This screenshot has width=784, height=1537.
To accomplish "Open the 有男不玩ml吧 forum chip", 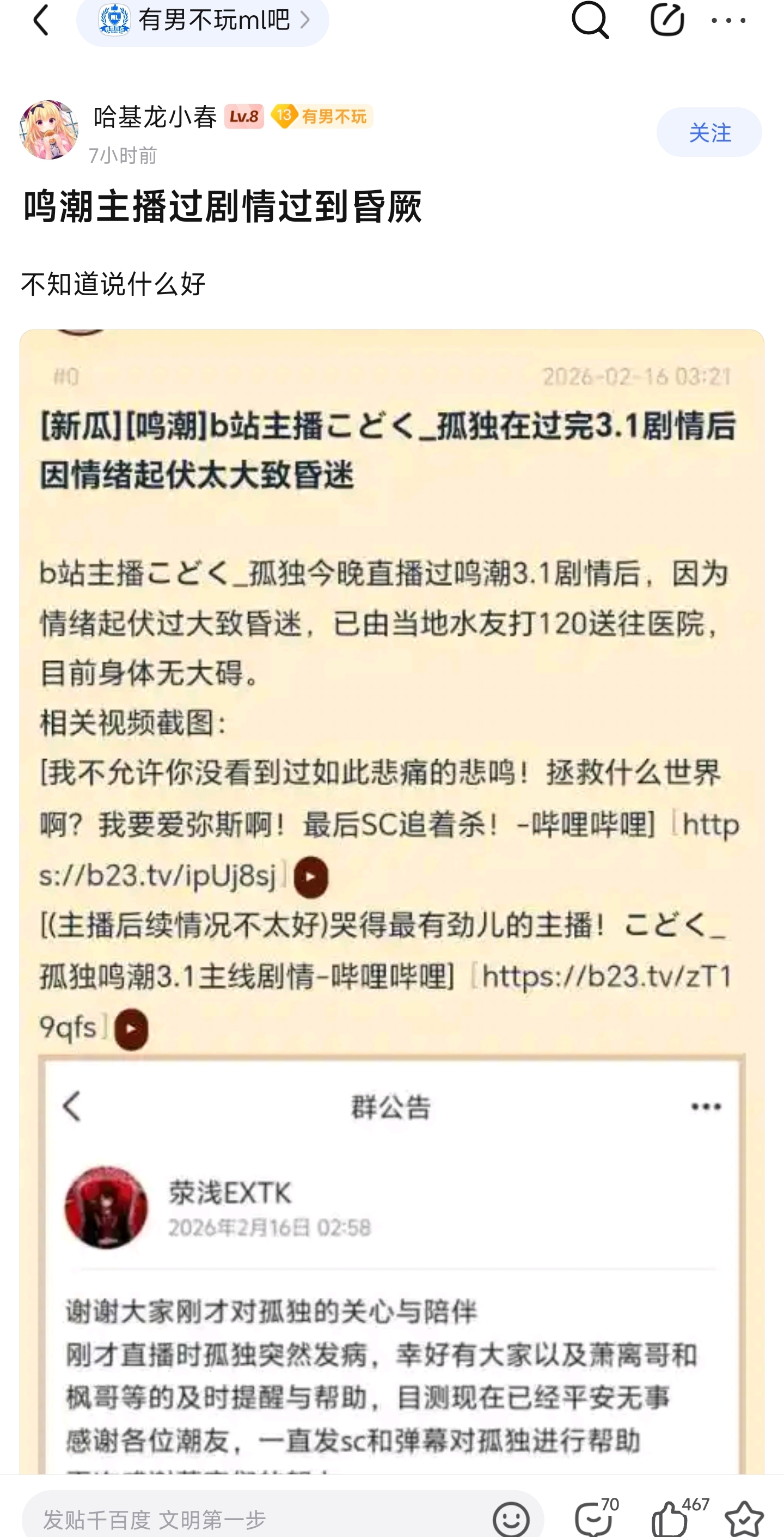I will (x=203, y=21).
